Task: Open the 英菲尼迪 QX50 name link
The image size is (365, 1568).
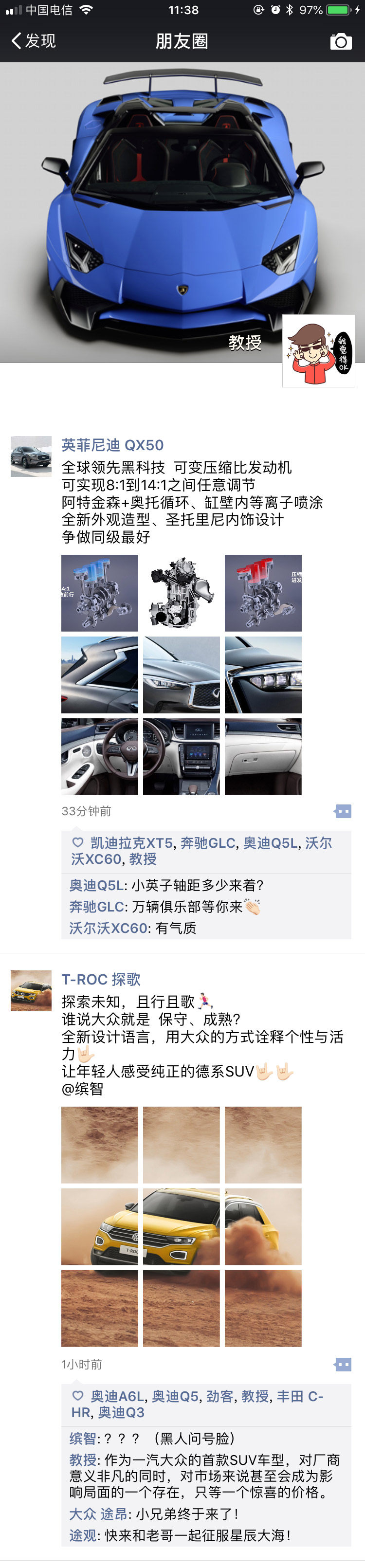Action: 112,445
